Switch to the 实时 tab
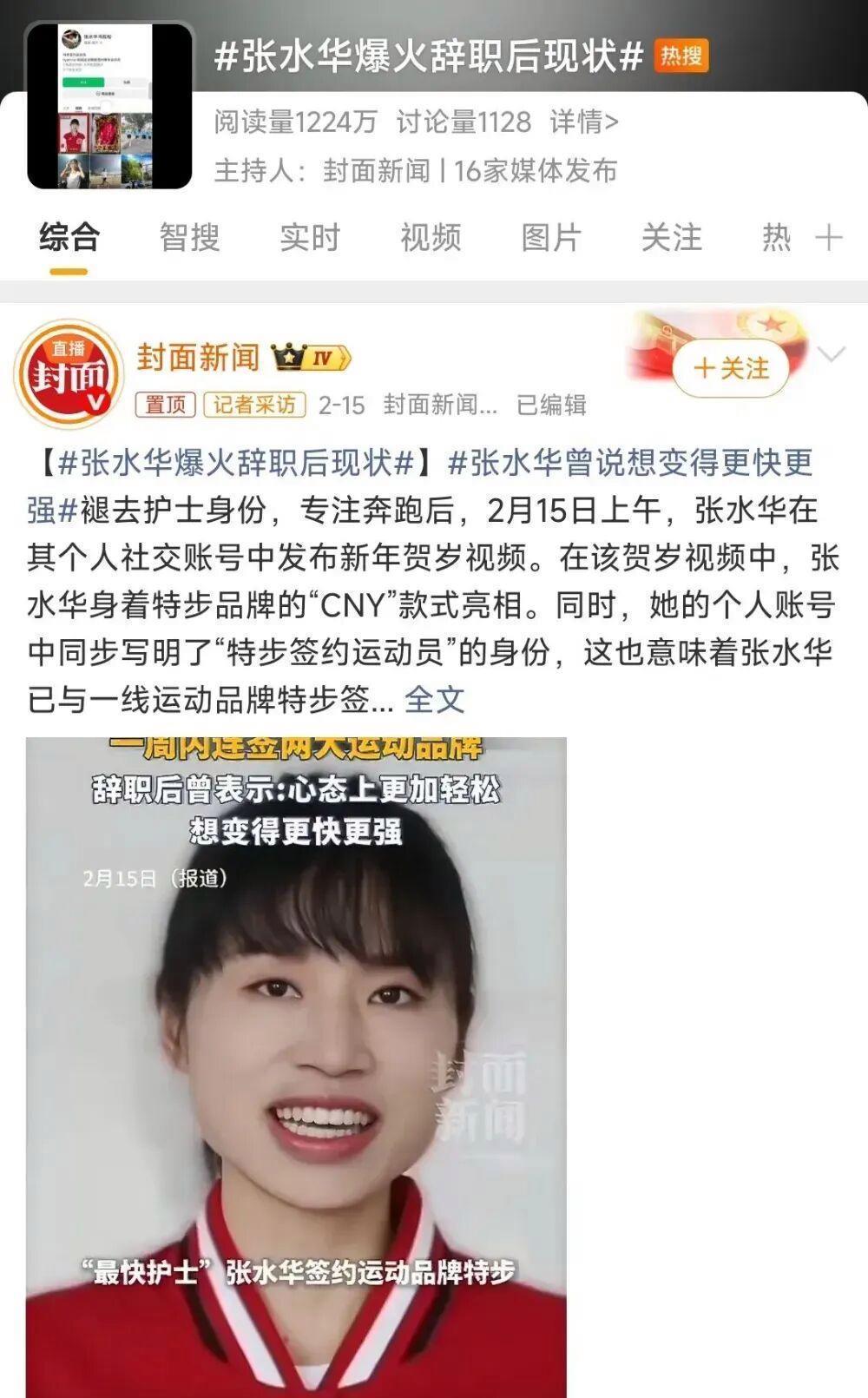 [310, 237]
